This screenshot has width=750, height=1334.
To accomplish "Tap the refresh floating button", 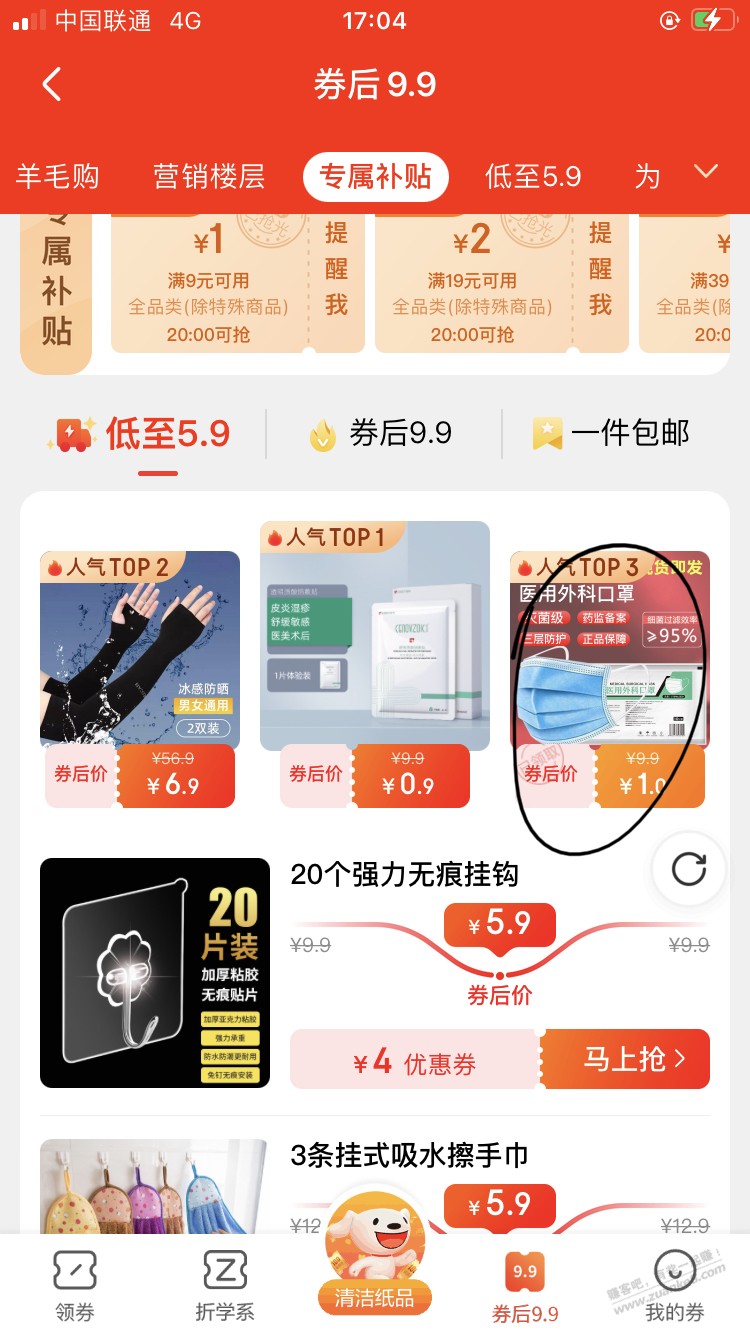I will click(689, 869).
